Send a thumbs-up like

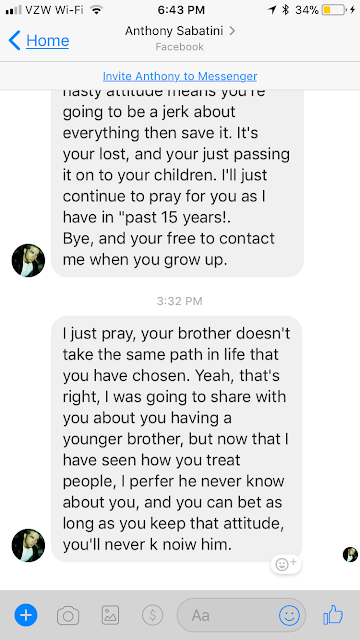point(333,615)
